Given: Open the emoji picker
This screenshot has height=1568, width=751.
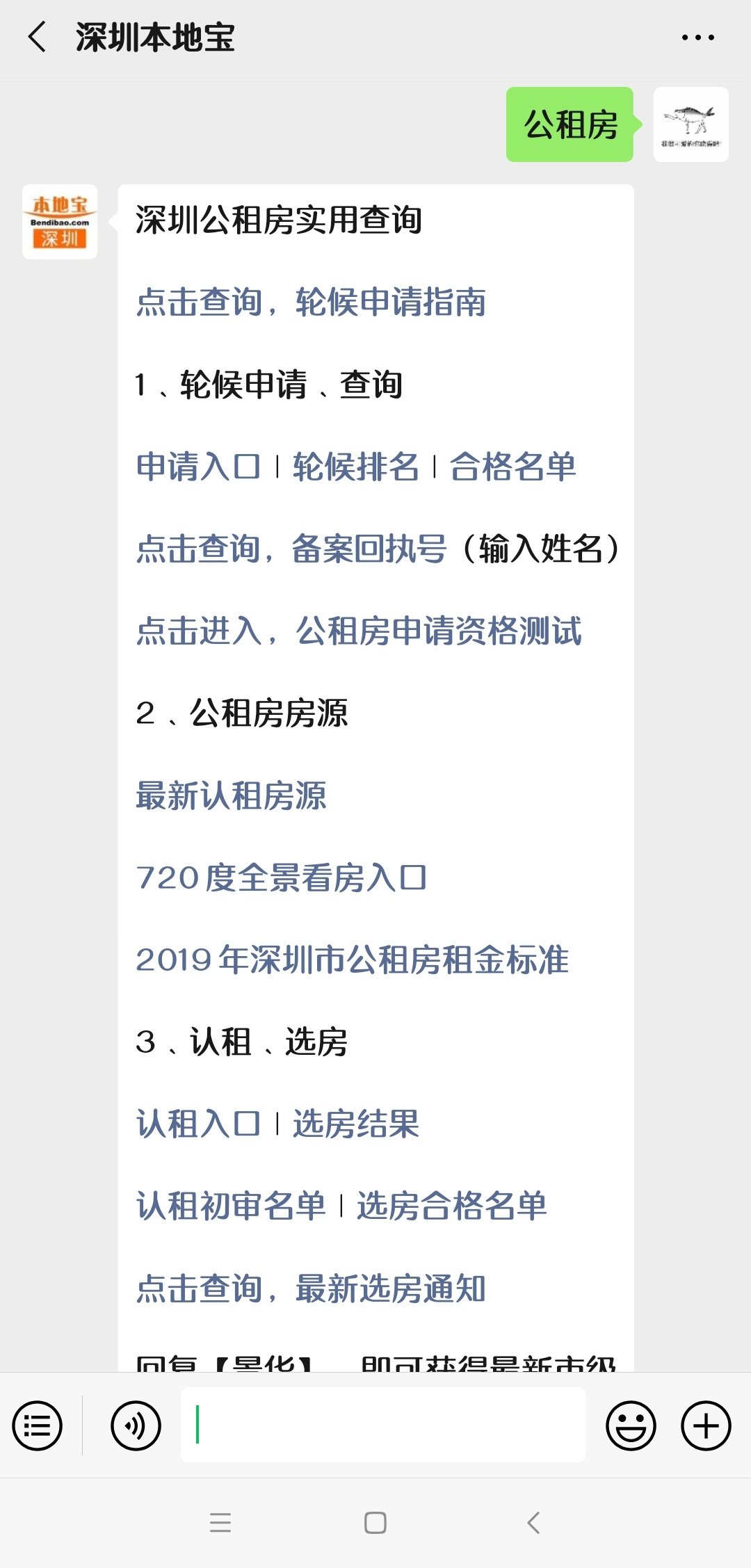Looking at the screenshot, I should 631,1425.
